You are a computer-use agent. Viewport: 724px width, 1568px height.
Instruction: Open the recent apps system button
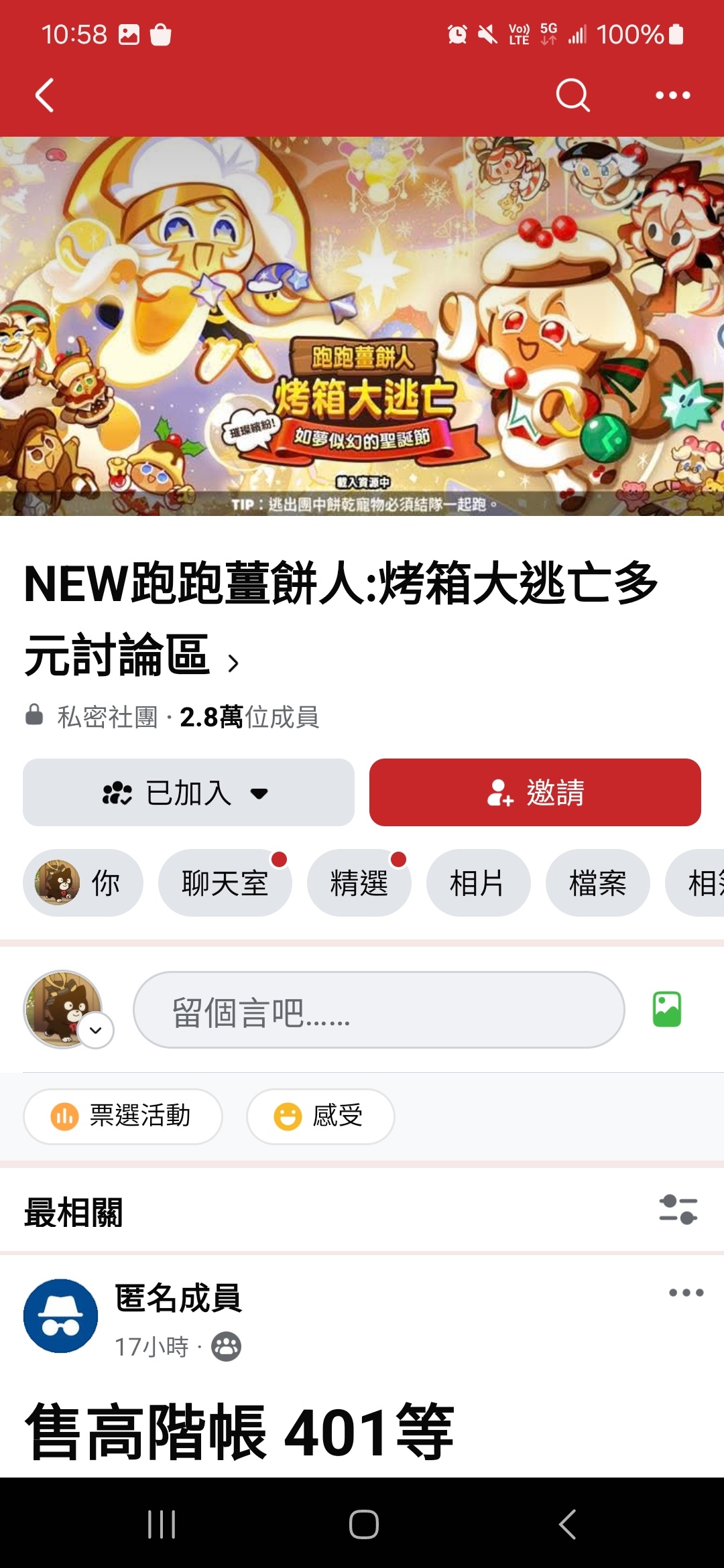[x=162, y=1524]
